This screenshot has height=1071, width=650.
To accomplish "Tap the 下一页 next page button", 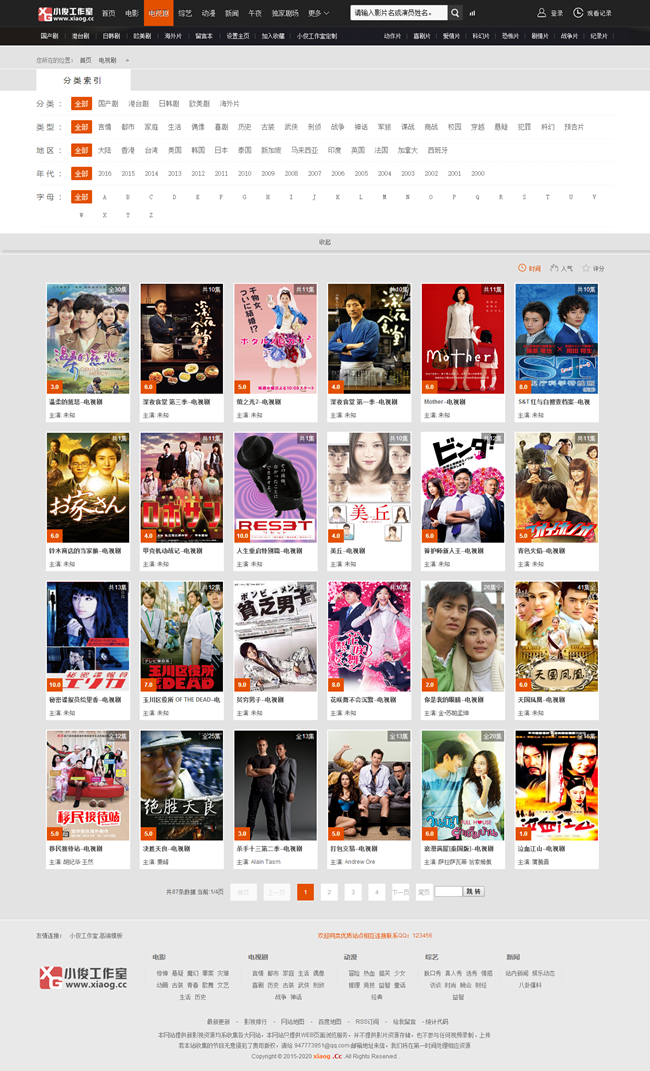I will (x=400, y=891).
